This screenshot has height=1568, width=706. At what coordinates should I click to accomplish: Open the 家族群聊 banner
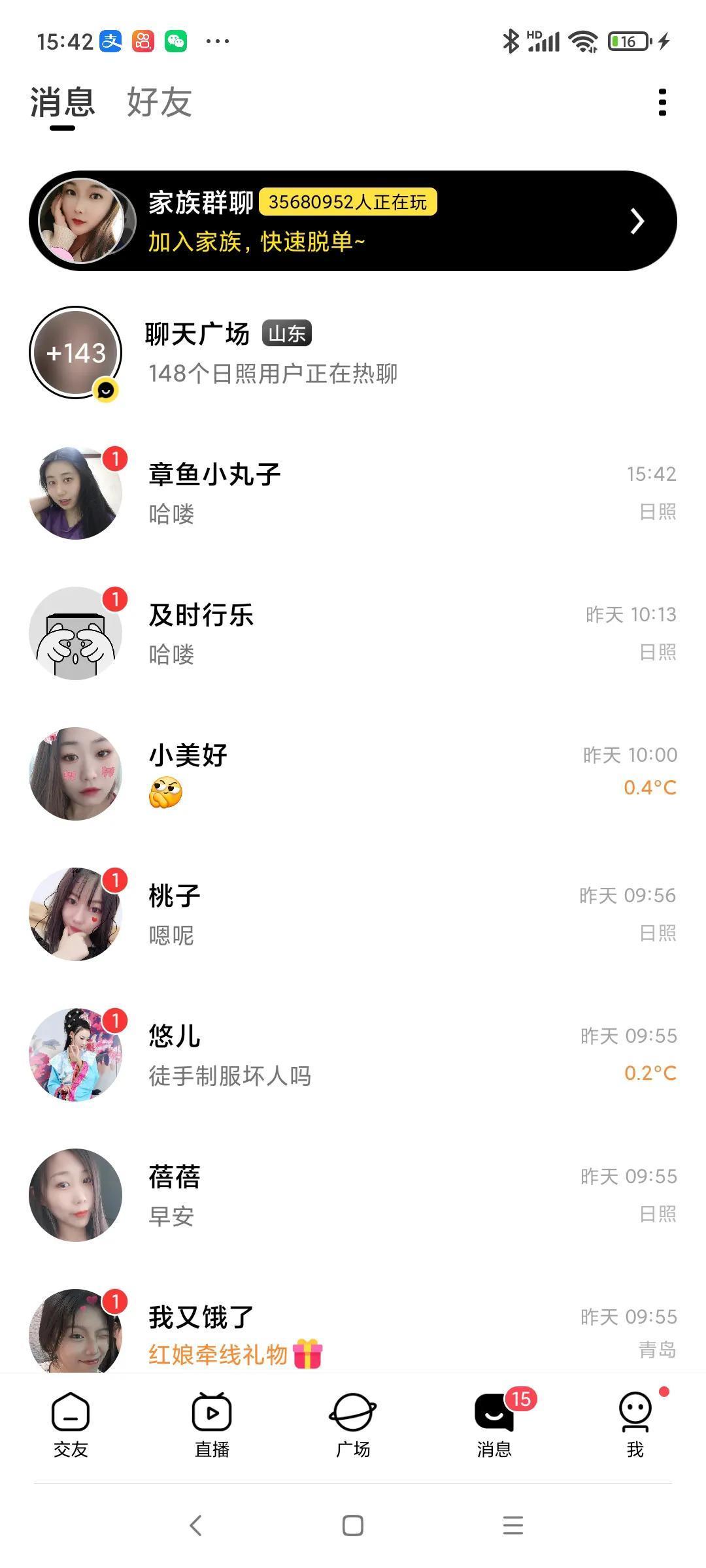point(353,221)
